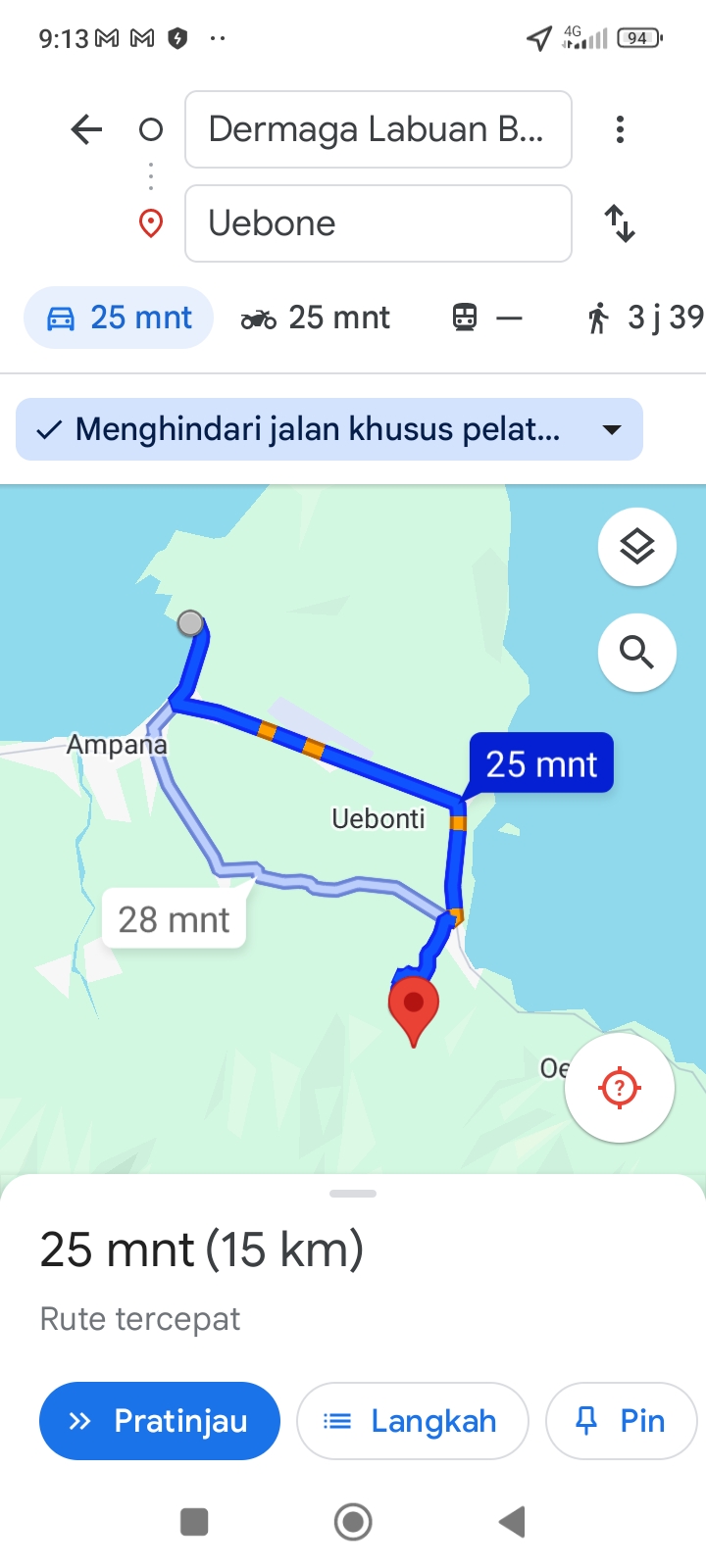Edit the Dermaga Labuan starting point field
The width and height of the screenshot is (706, 1568).
coord(378,129)
